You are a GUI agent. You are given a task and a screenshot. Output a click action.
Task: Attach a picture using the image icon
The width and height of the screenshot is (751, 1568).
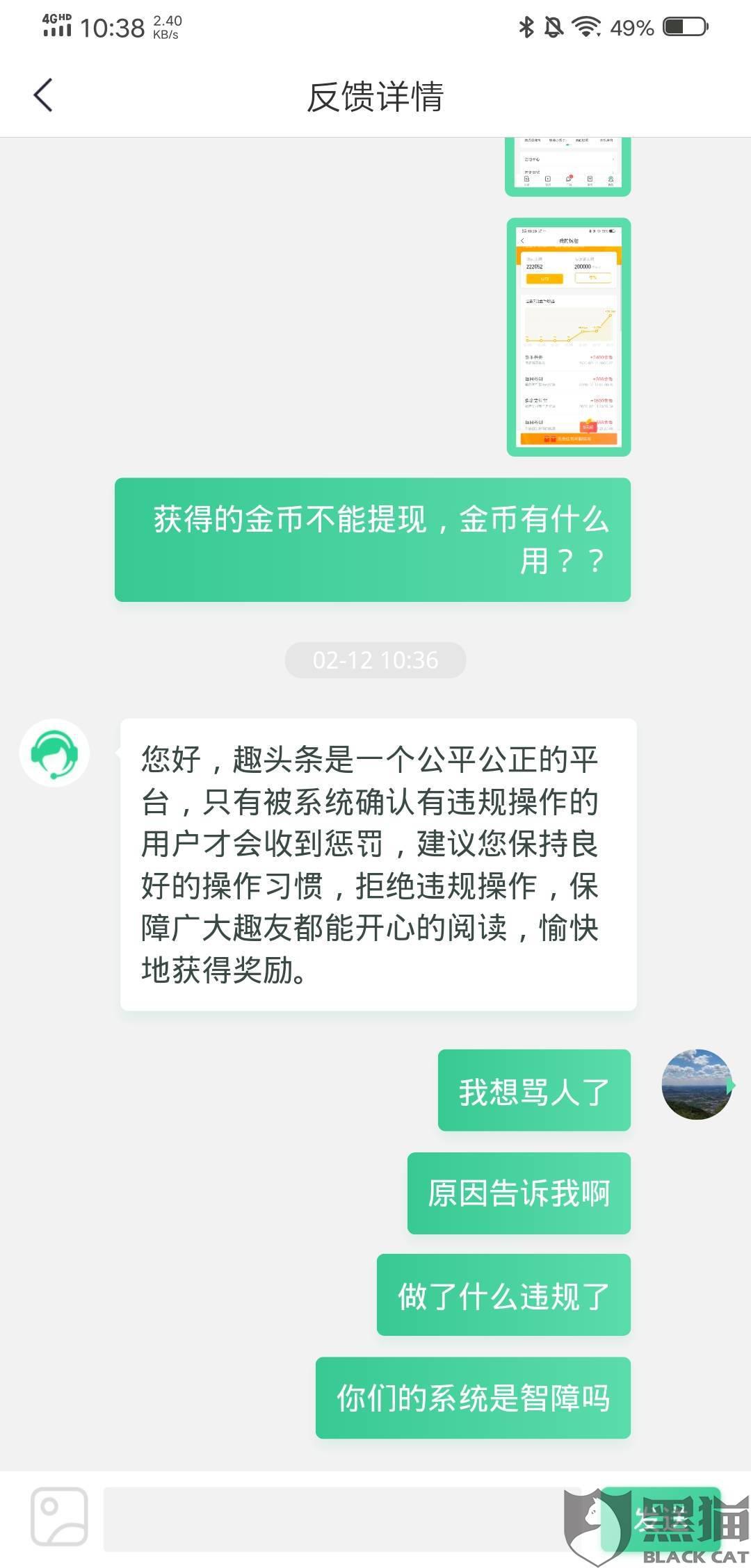(x=59, y=1516)
